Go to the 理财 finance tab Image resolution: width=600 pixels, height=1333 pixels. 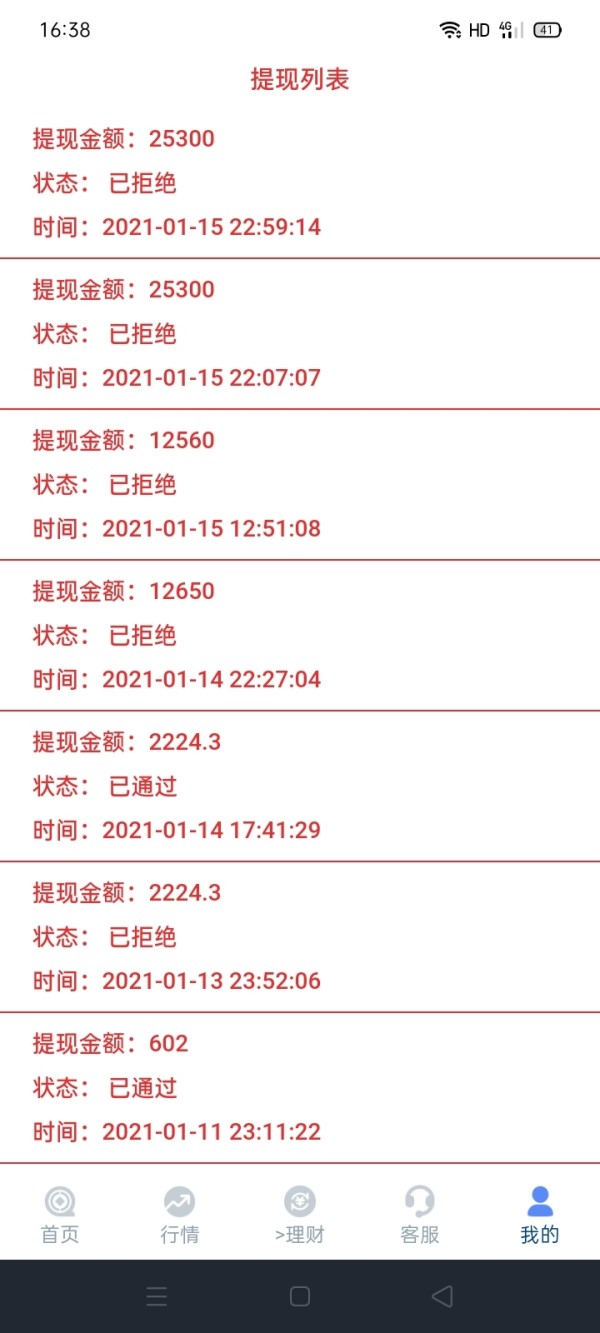300,1214
